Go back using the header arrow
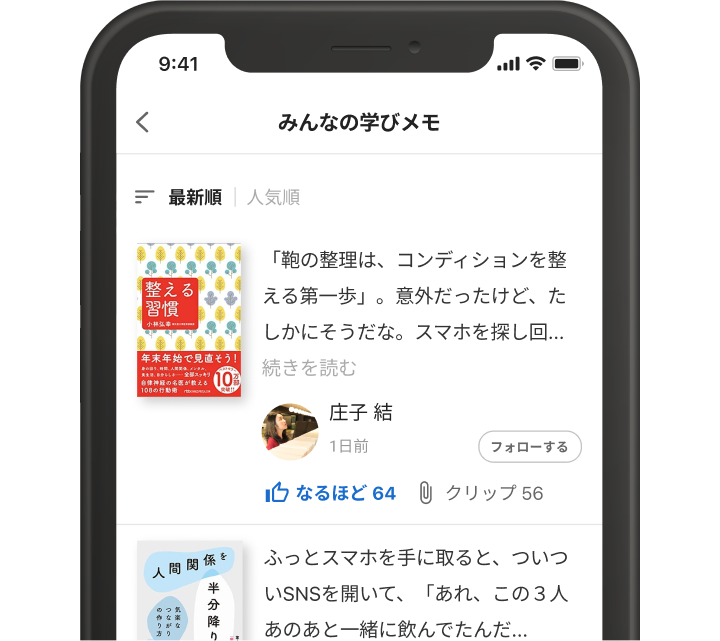The image size is (720, 641). click(x=142, y=122)
